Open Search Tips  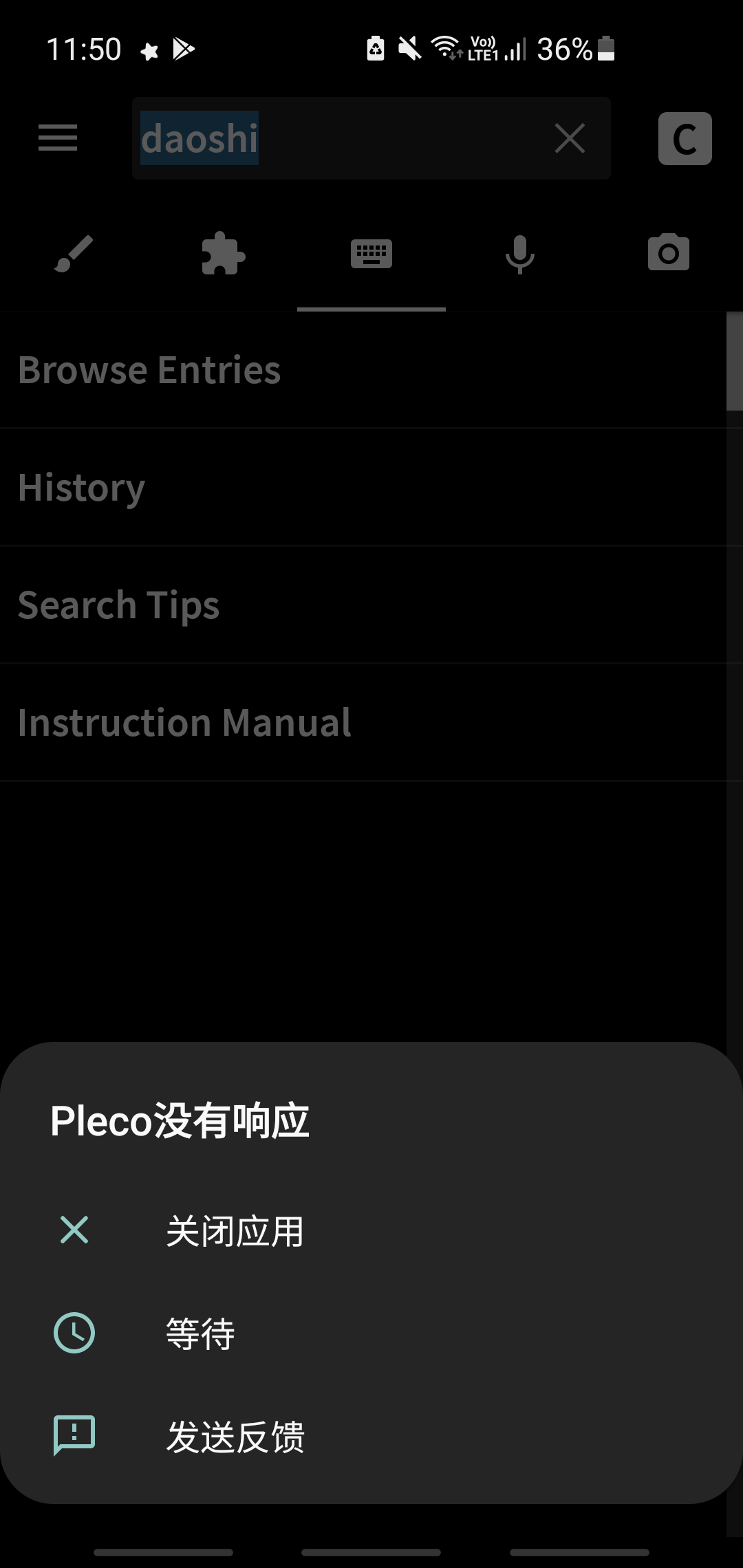point(363,605)
